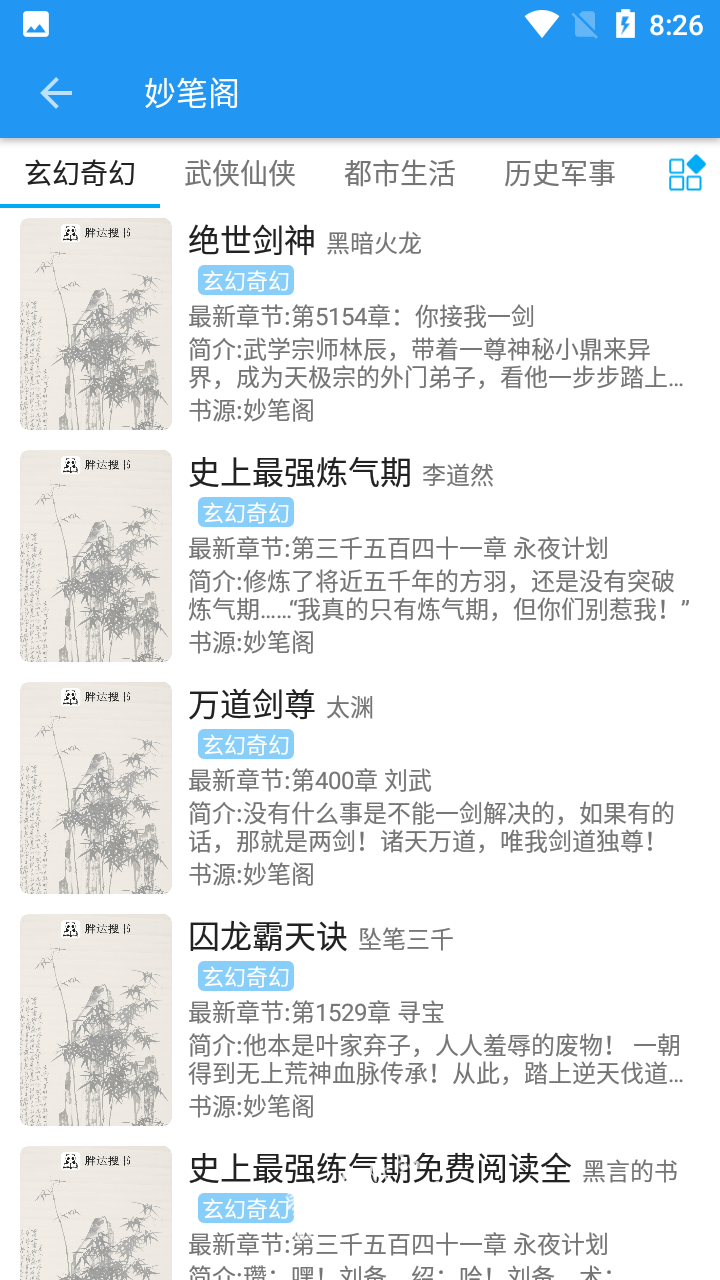720x1280 pixels.
Task: Switch to the 武侠仙侠 tab
Action: click(x=240, y=173)
